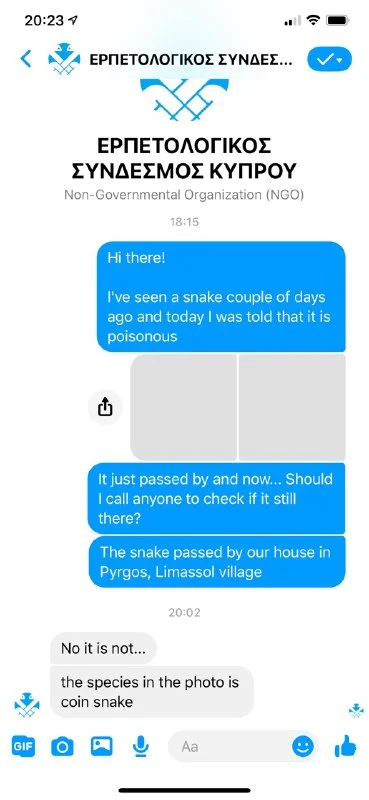
Task: Send a thumbs-up like
Action: click(346, 747)
